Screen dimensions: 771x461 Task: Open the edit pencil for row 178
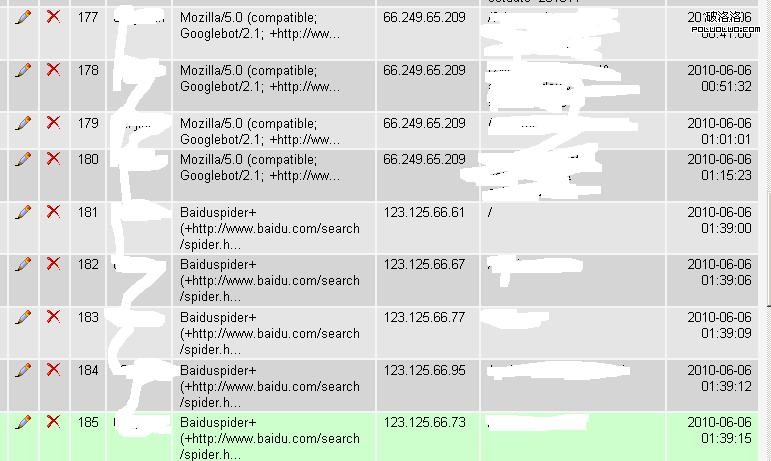tap(24, 70)
